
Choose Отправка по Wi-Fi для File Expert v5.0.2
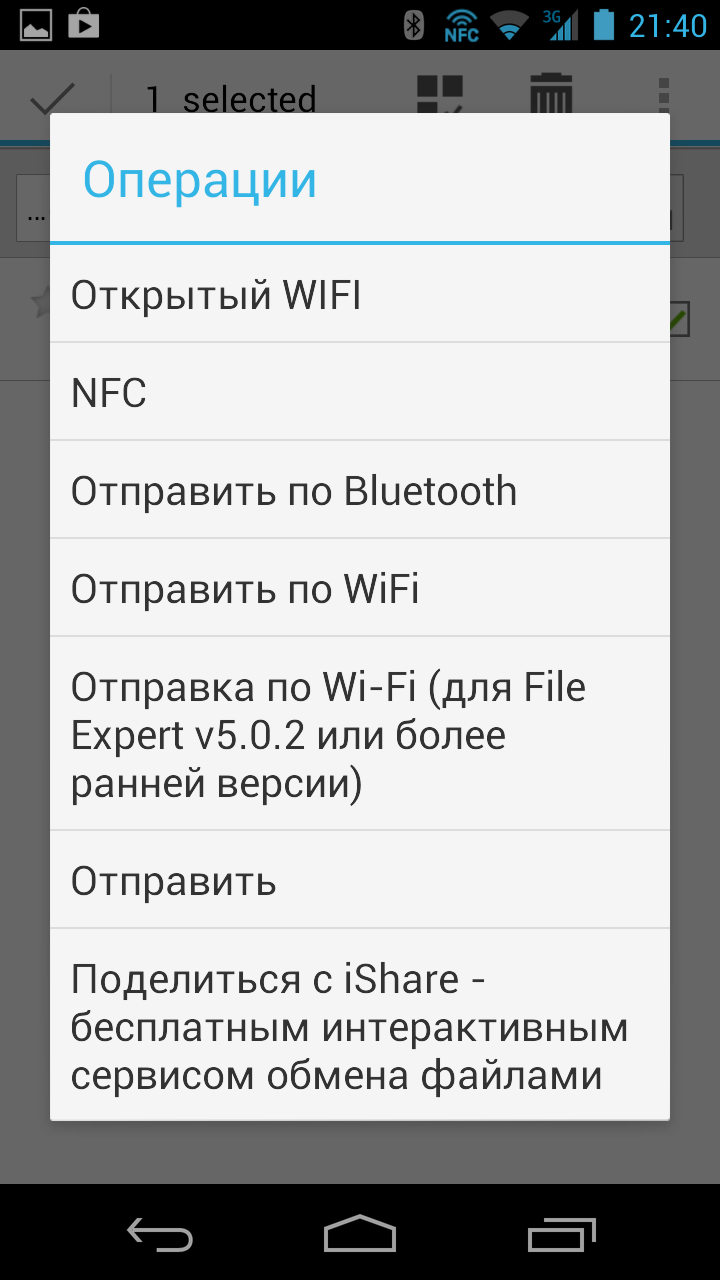[x=360, y=735]
